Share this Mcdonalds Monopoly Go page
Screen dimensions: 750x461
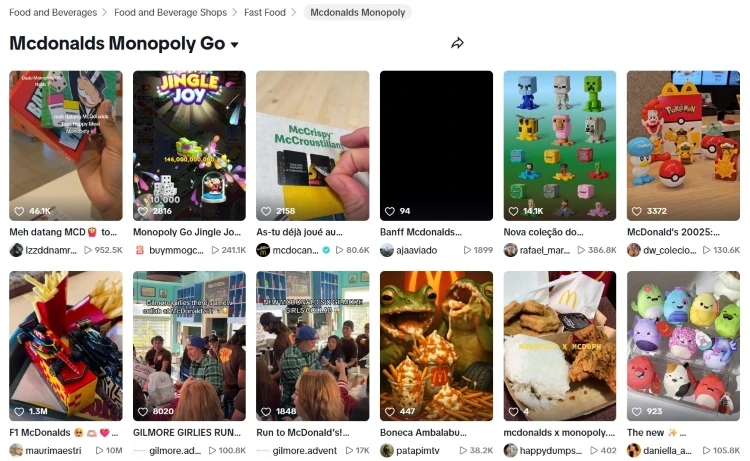tap(457, 43)
